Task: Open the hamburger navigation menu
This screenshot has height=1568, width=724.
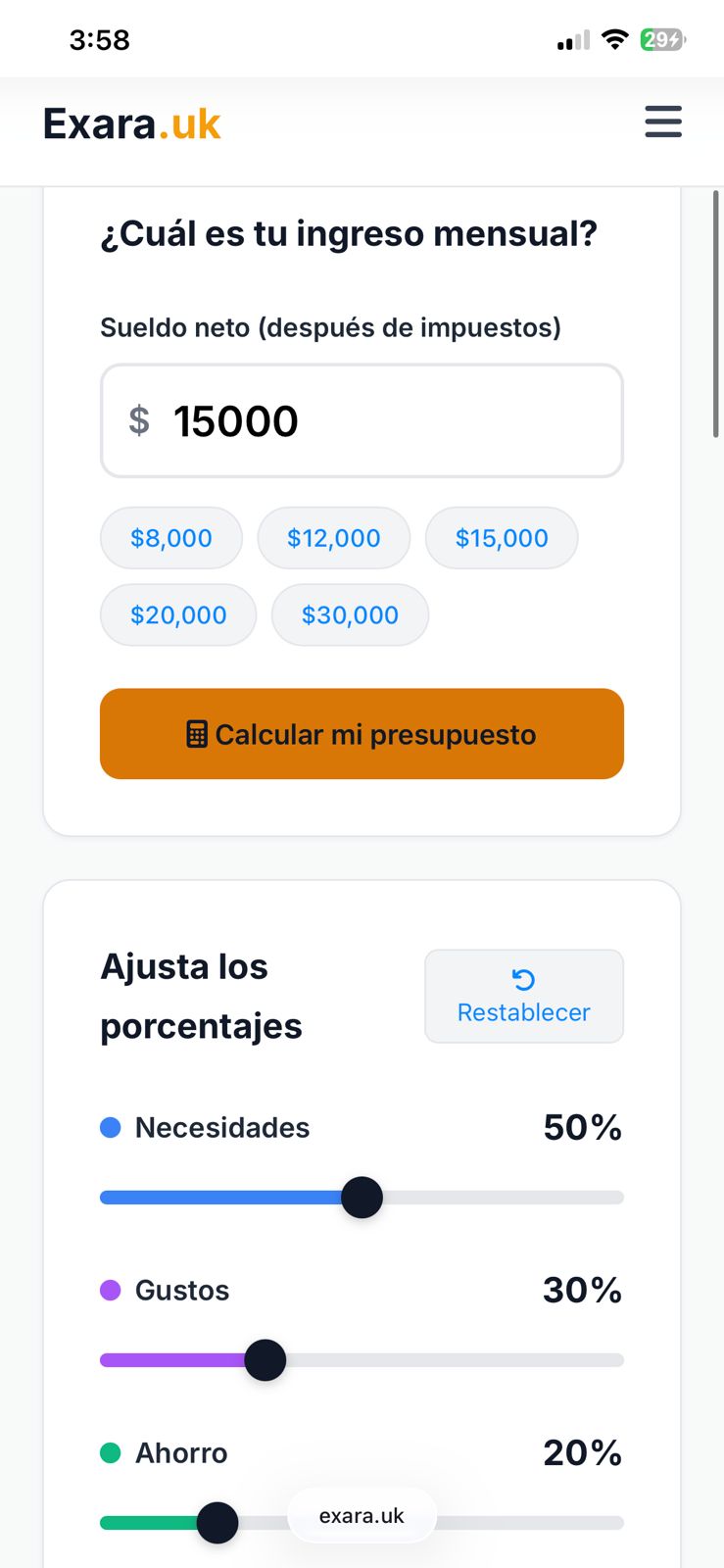Action: [x=663, y=122]
